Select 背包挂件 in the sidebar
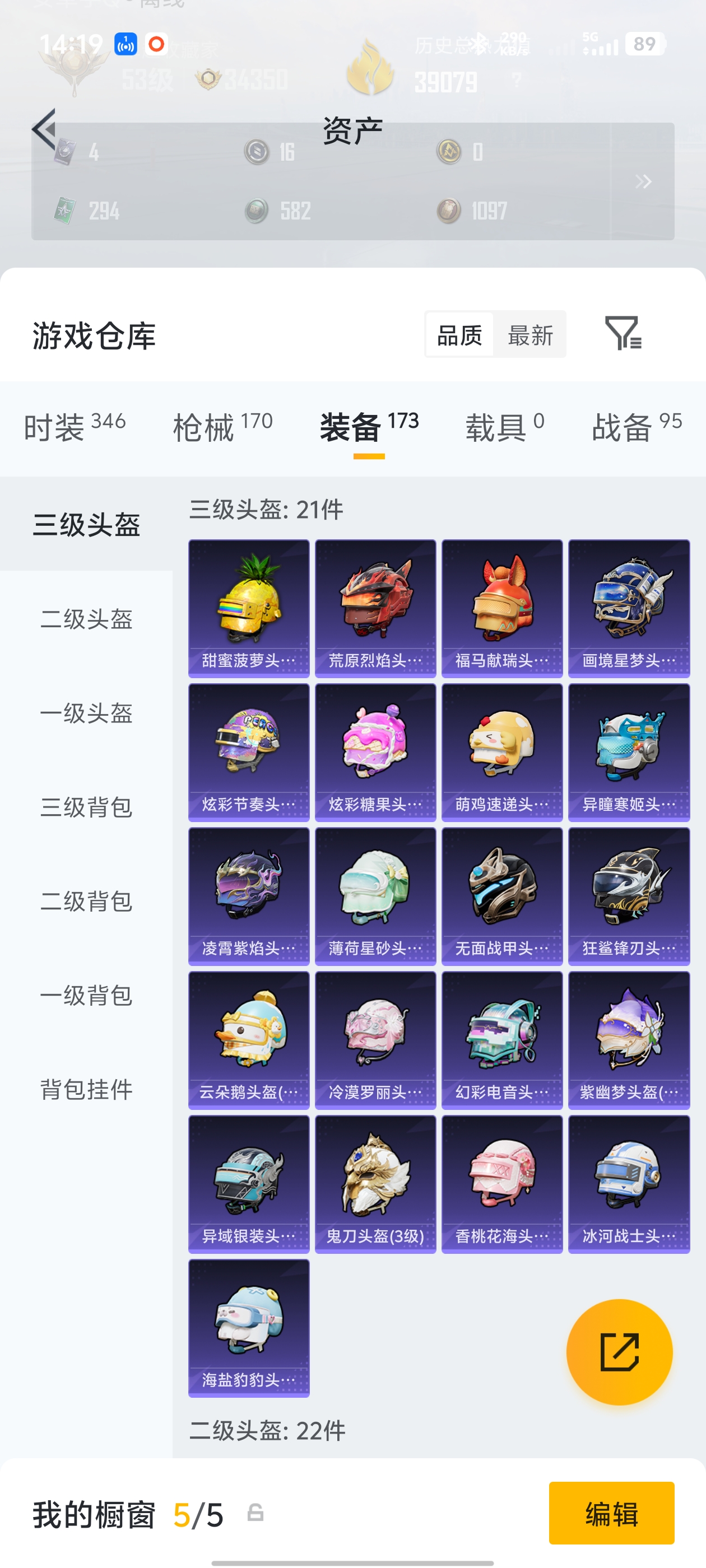Screen dimensions: 706x1568 click(86, 1090)
